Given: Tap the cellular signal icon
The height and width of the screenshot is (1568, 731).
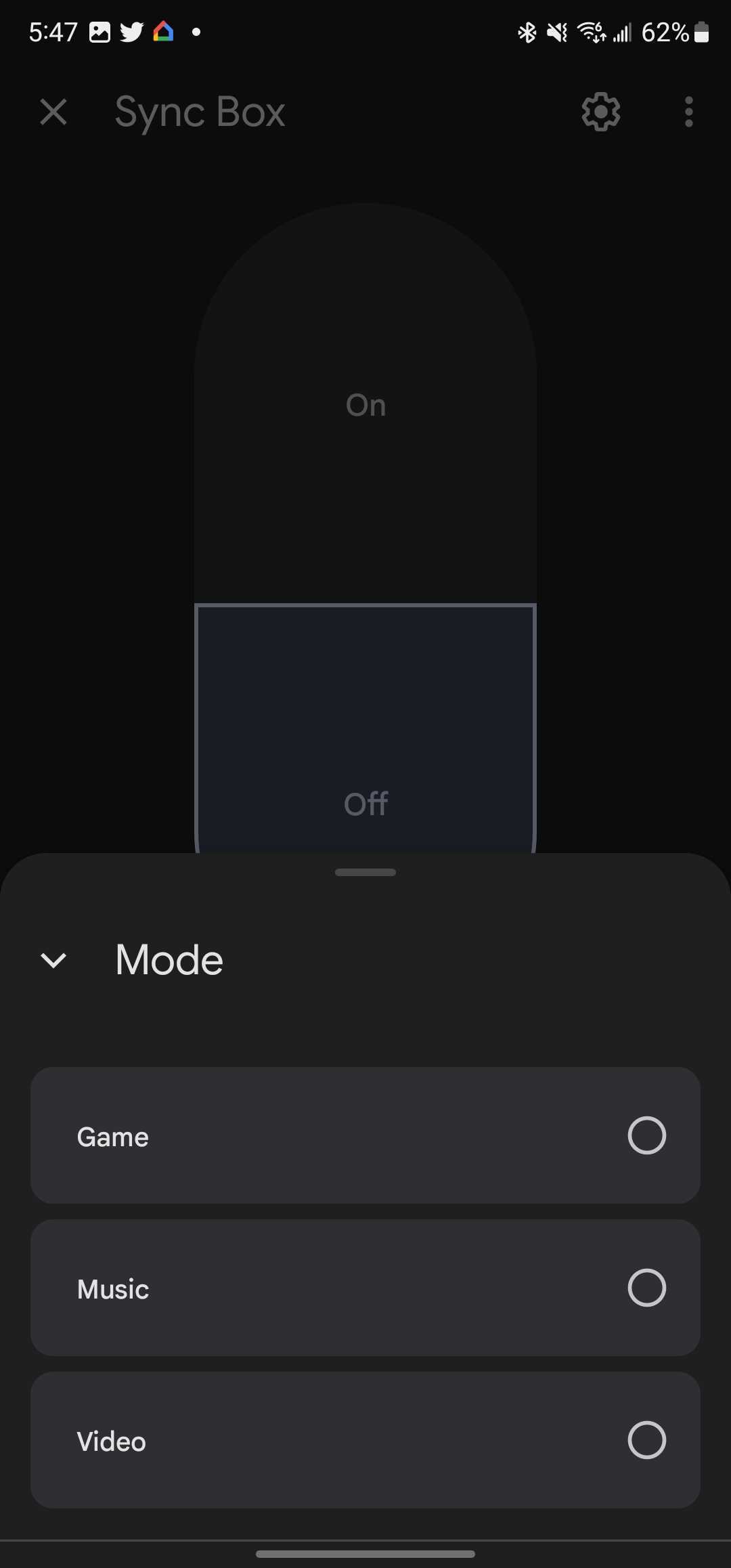Looking at the screenshot, I should [x=621, y=32].
